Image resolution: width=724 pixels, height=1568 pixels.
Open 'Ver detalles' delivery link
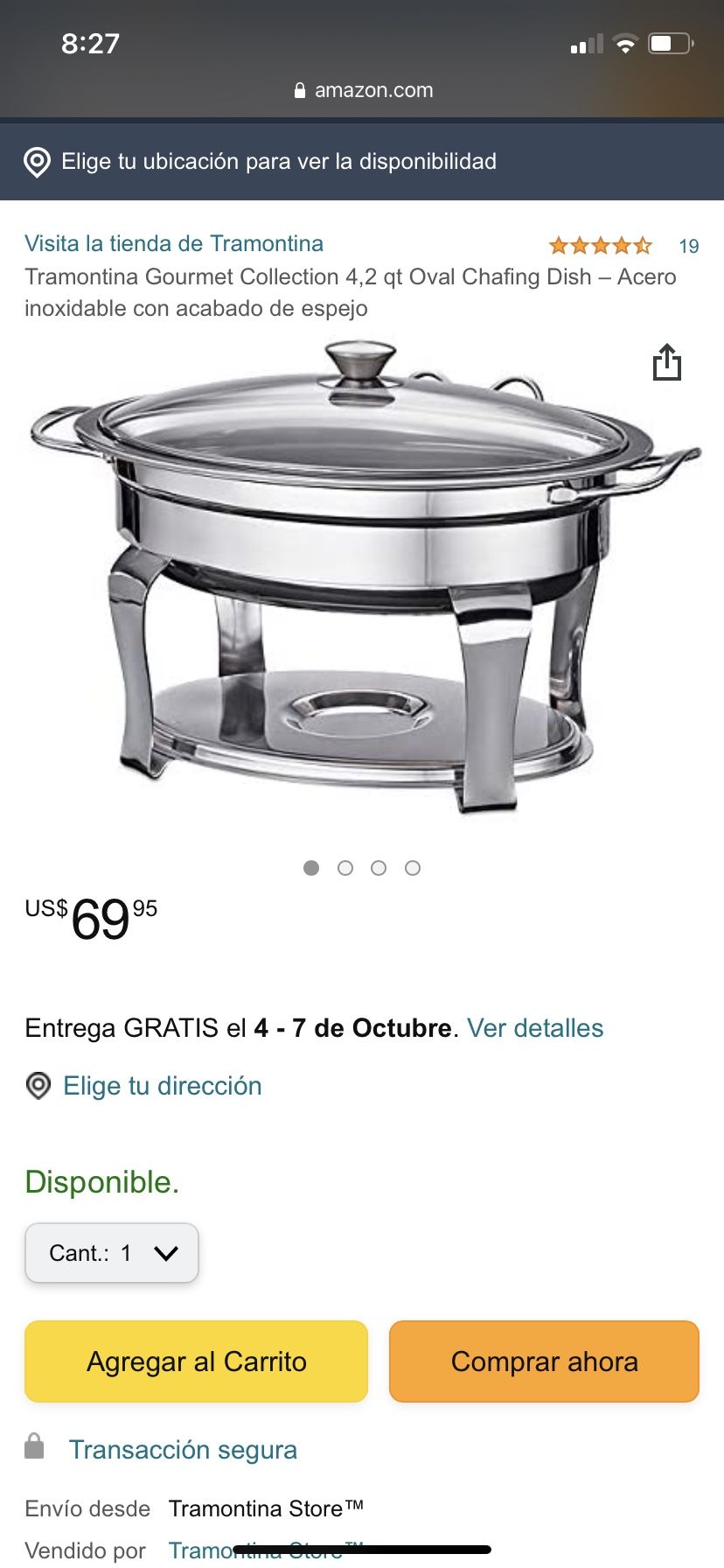point(535,1028)
